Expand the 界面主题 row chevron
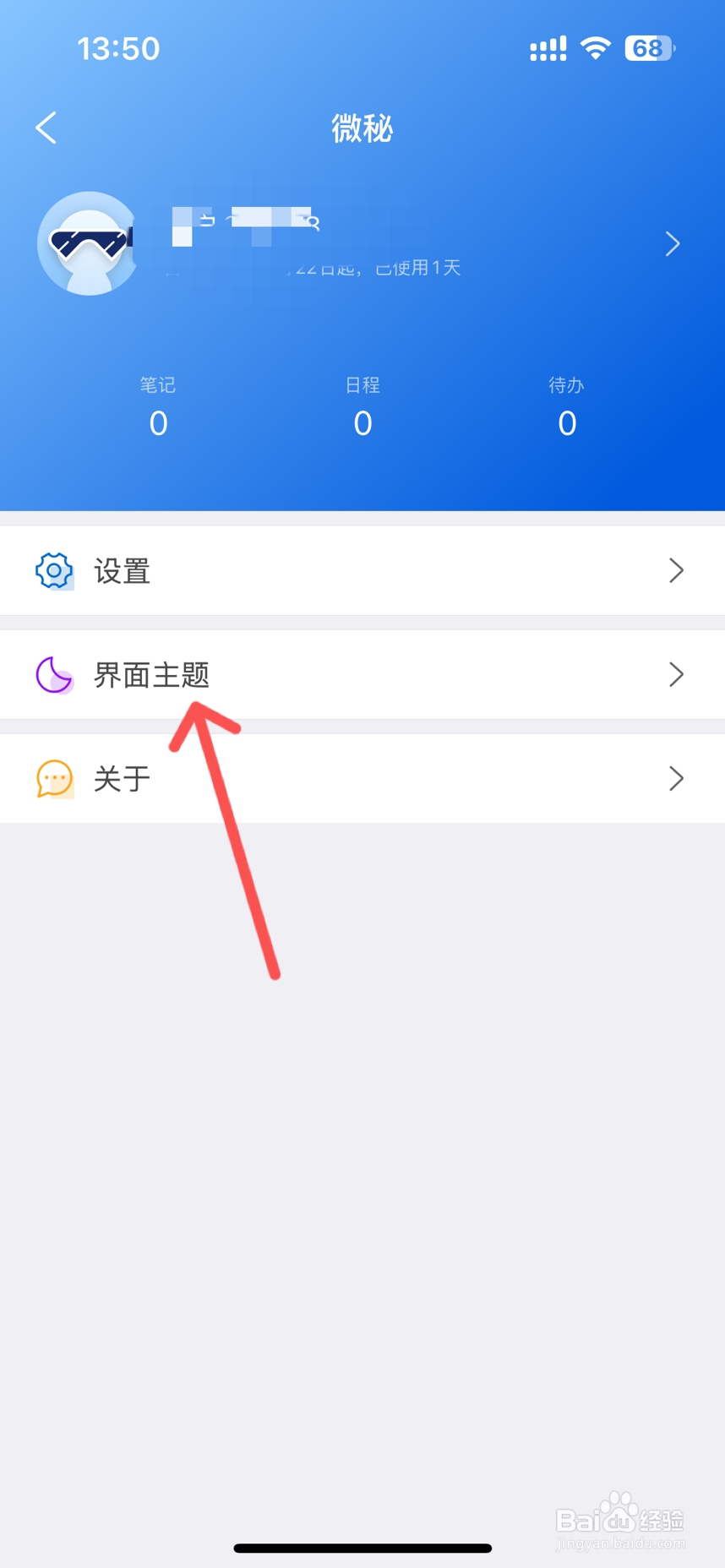Image resolution: width=725 pixels, height=1568 pixels. 675,673
